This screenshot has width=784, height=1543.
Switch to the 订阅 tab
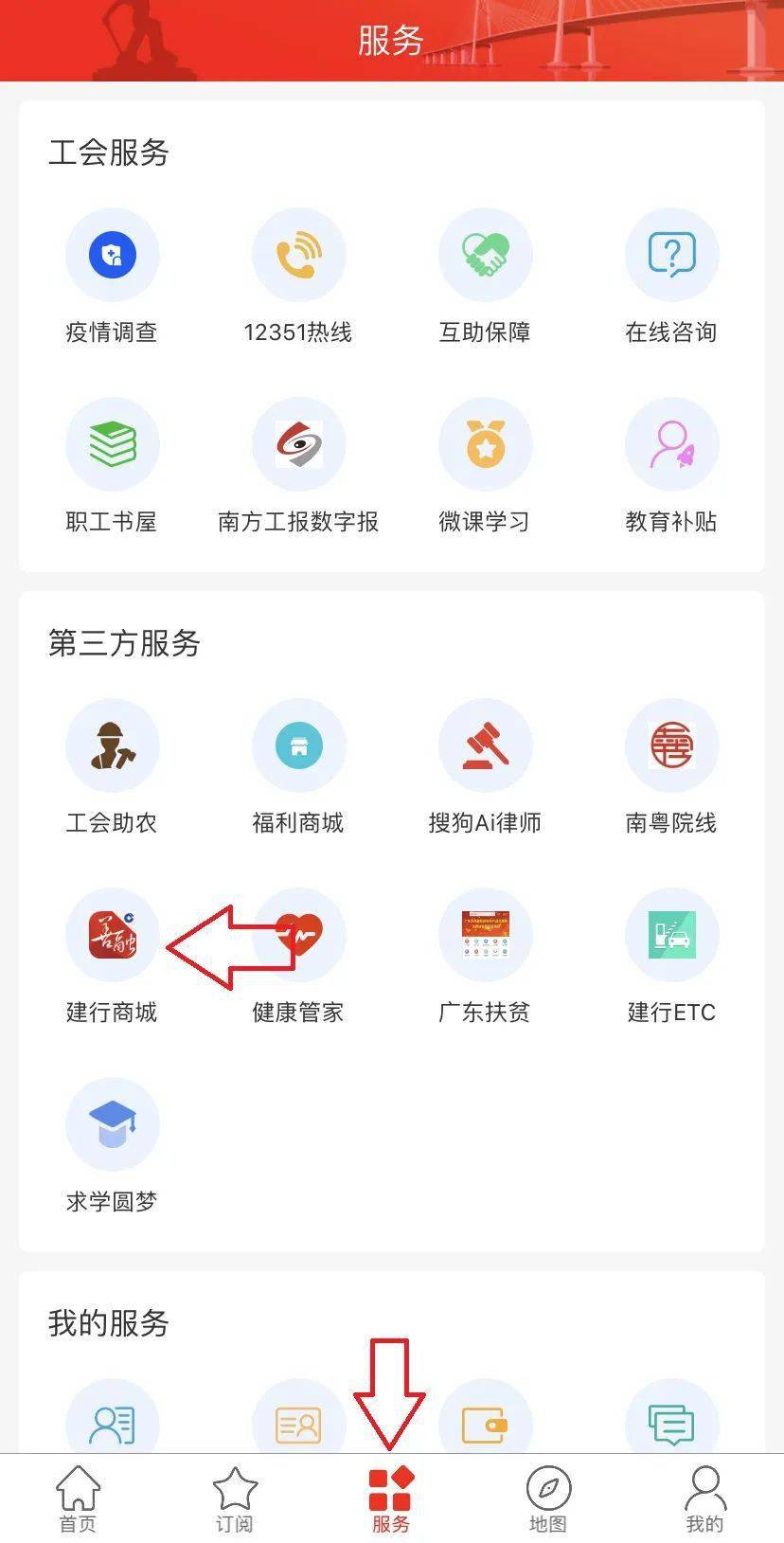pos(235,1499)
